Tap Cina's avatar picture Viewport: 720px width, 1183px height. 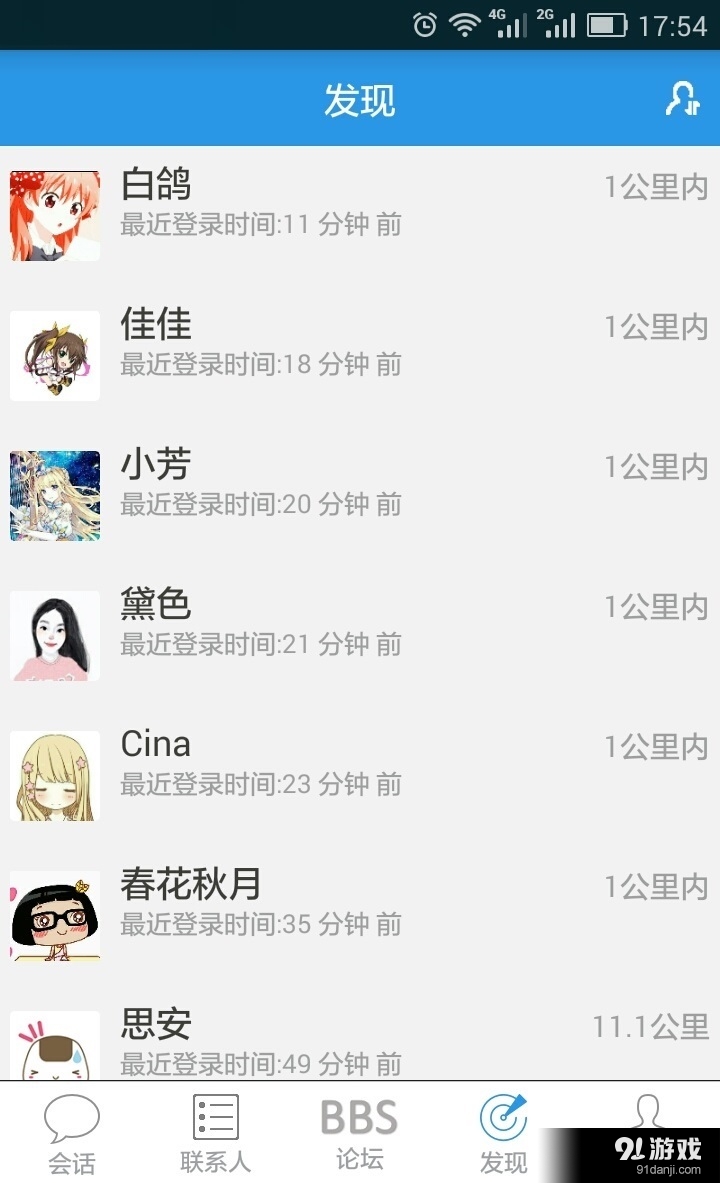pos(54,775)
